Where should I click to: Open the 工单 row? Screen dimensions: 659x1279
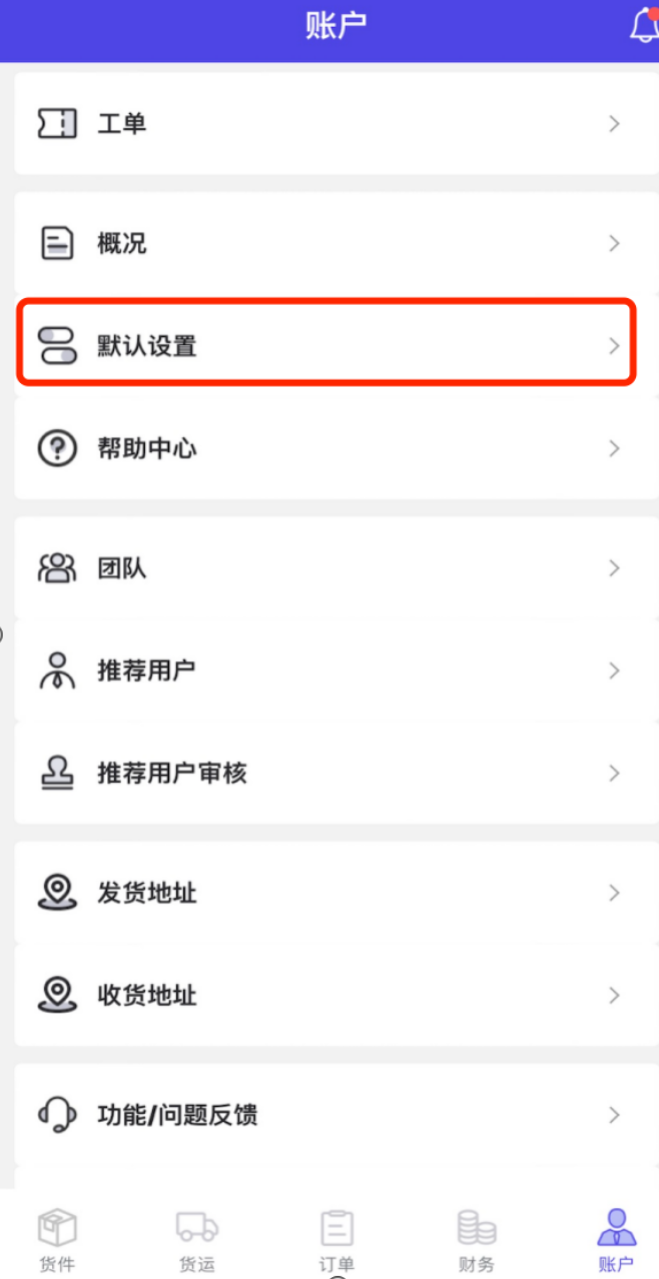[328, 124]
